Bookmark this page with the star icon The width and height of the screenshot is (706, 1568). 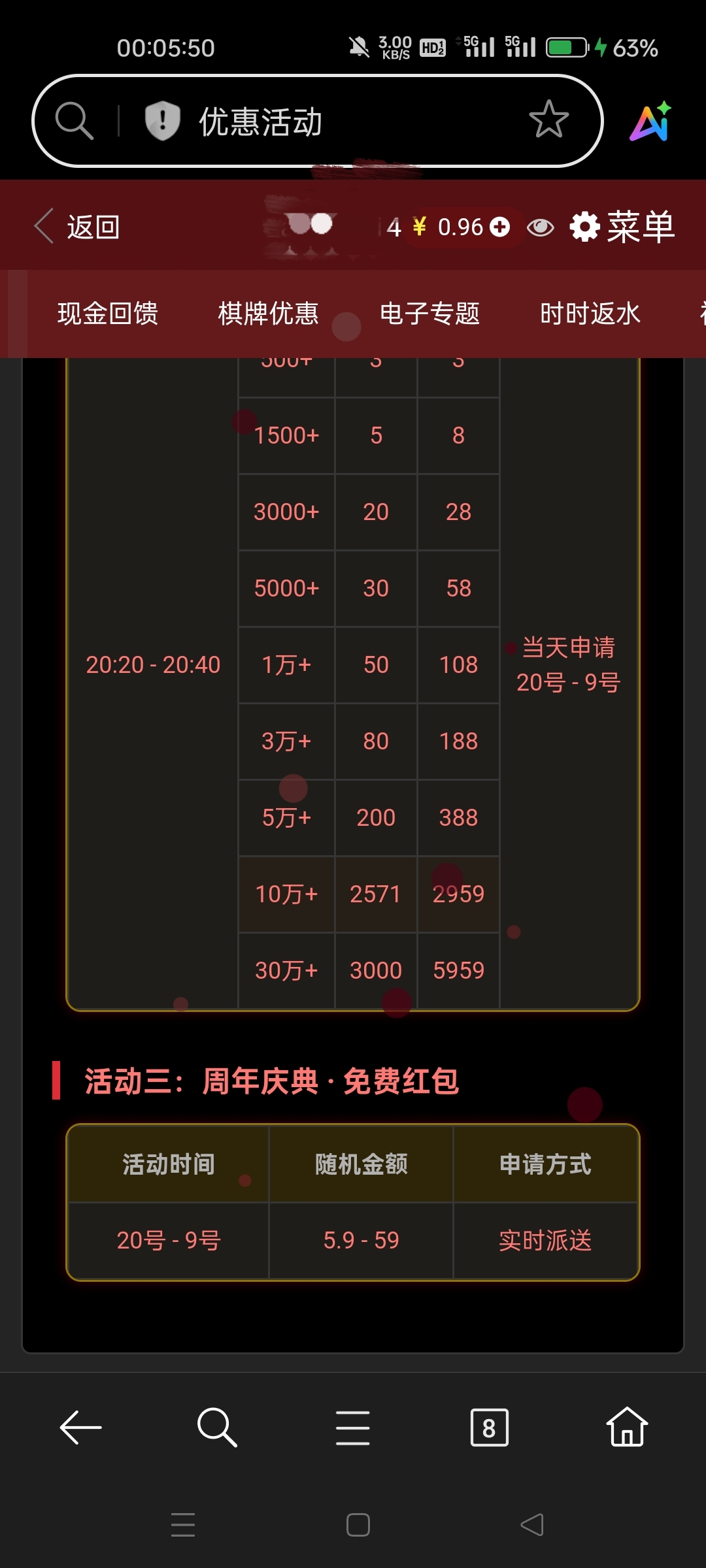548,120
